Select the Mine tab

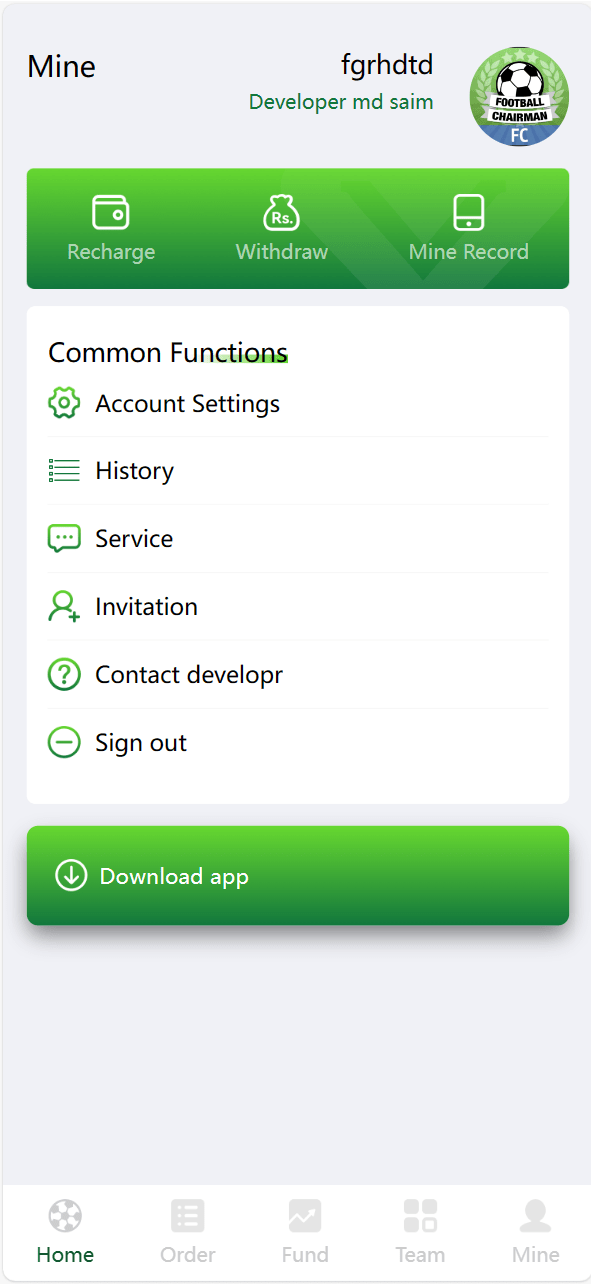pyautogui.click(x=536, y=1232)
